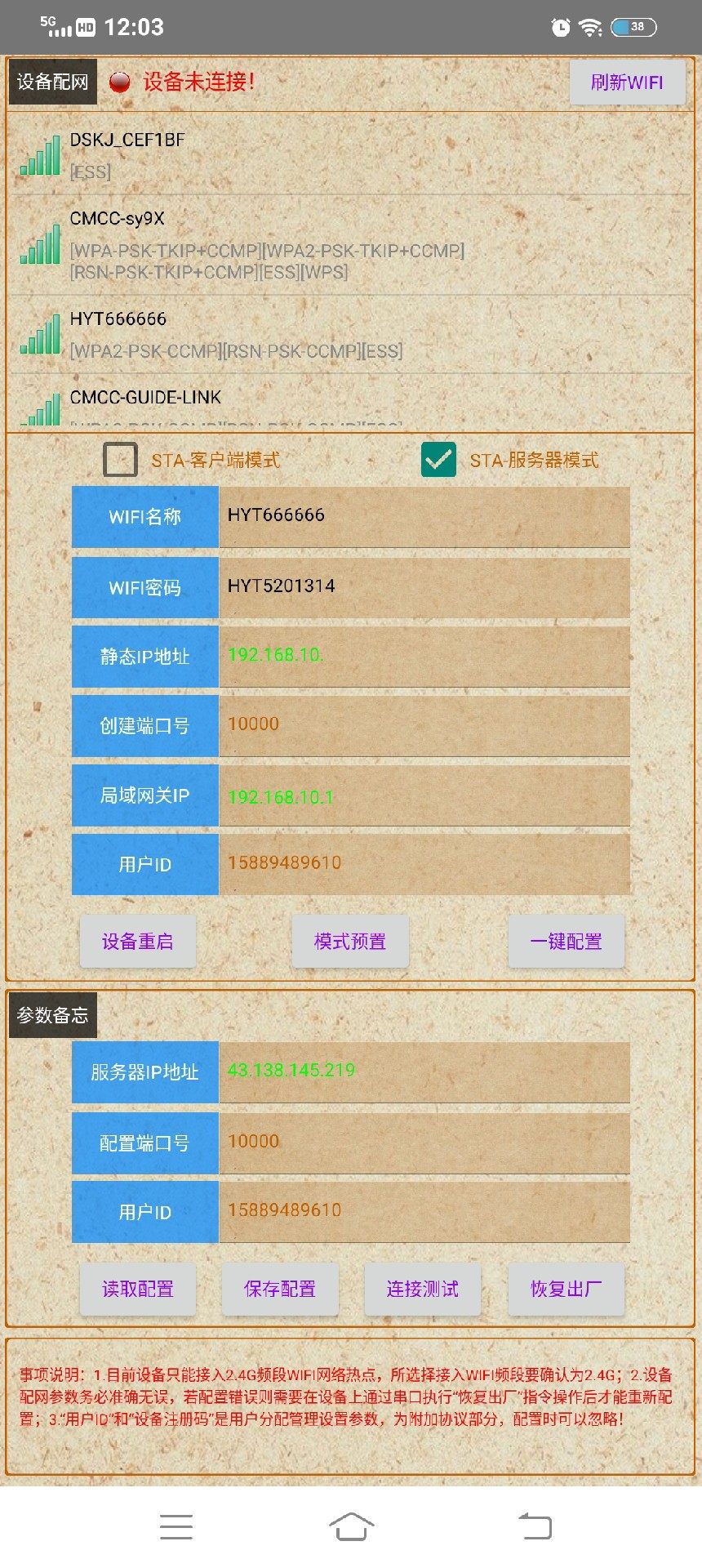The width and height of the screenshot is (702, 1568).
Task: Refresh the WIFI list
Action: click(627, 82)
